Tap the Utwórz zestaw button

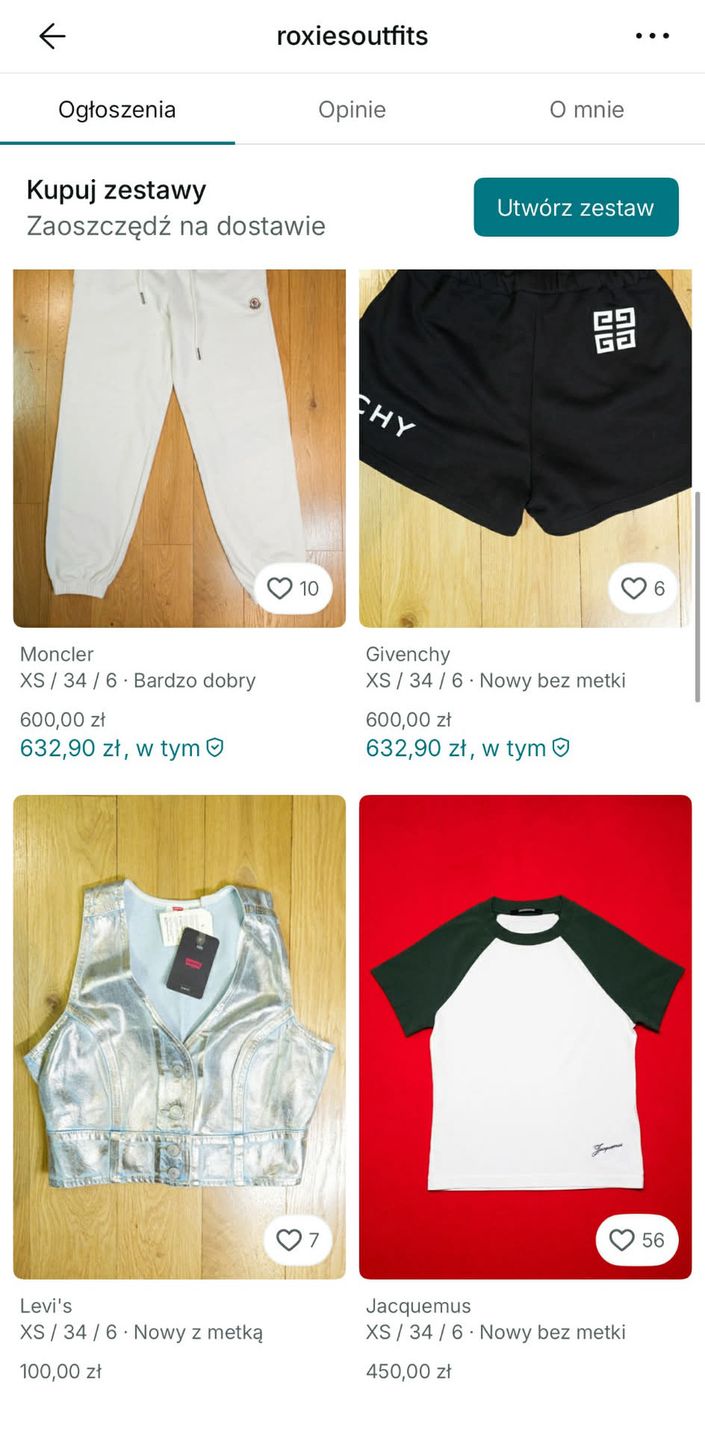coord(575,208)
